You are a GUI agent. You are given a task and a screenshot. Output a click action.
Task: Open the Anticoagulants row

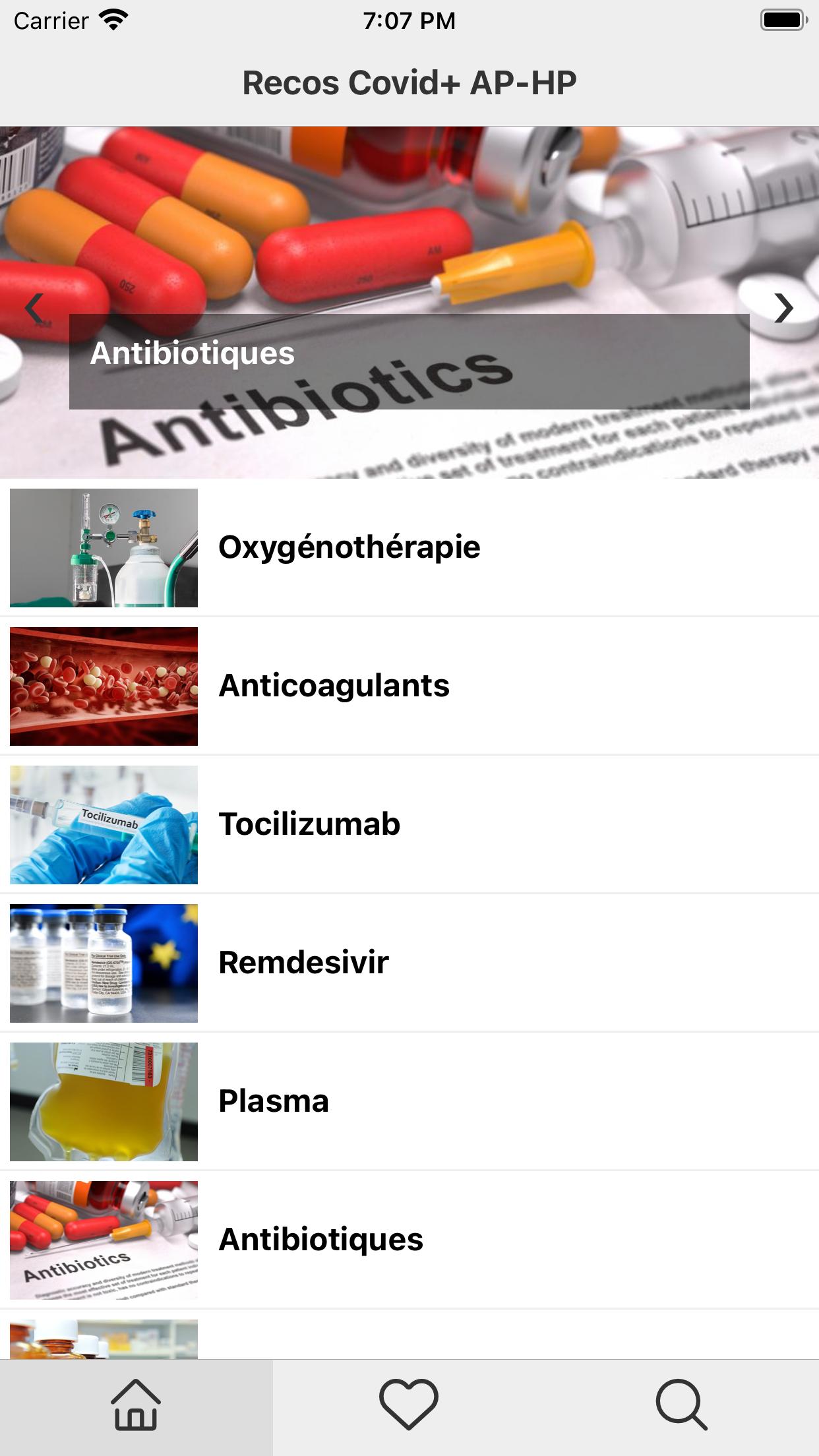click(409, 686)
